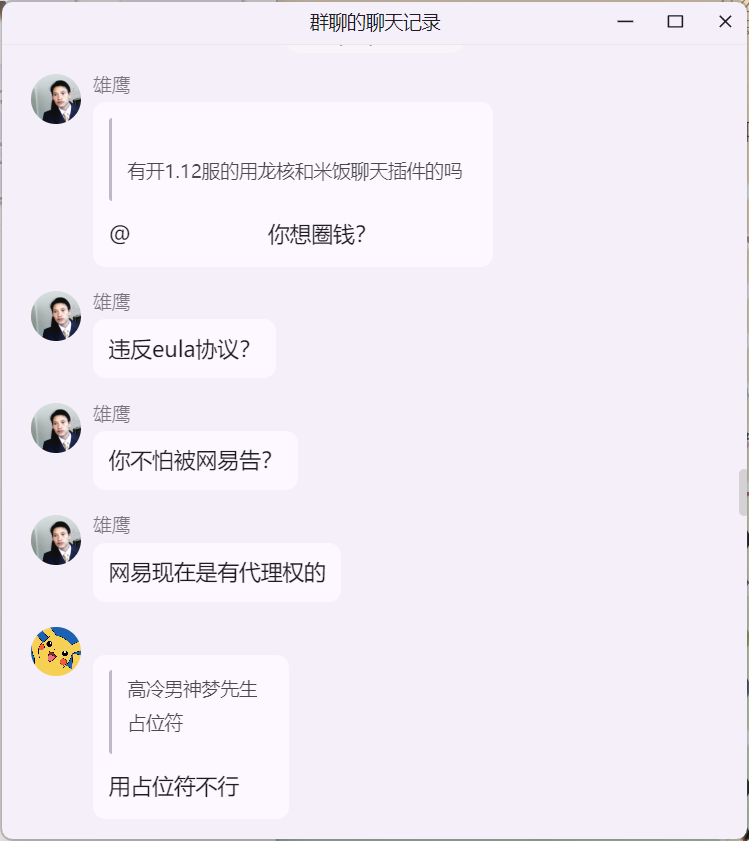Open the quoted 高冷男神梦先生 占位符 message
Screen dimensions: 749x841
(192, 706)
